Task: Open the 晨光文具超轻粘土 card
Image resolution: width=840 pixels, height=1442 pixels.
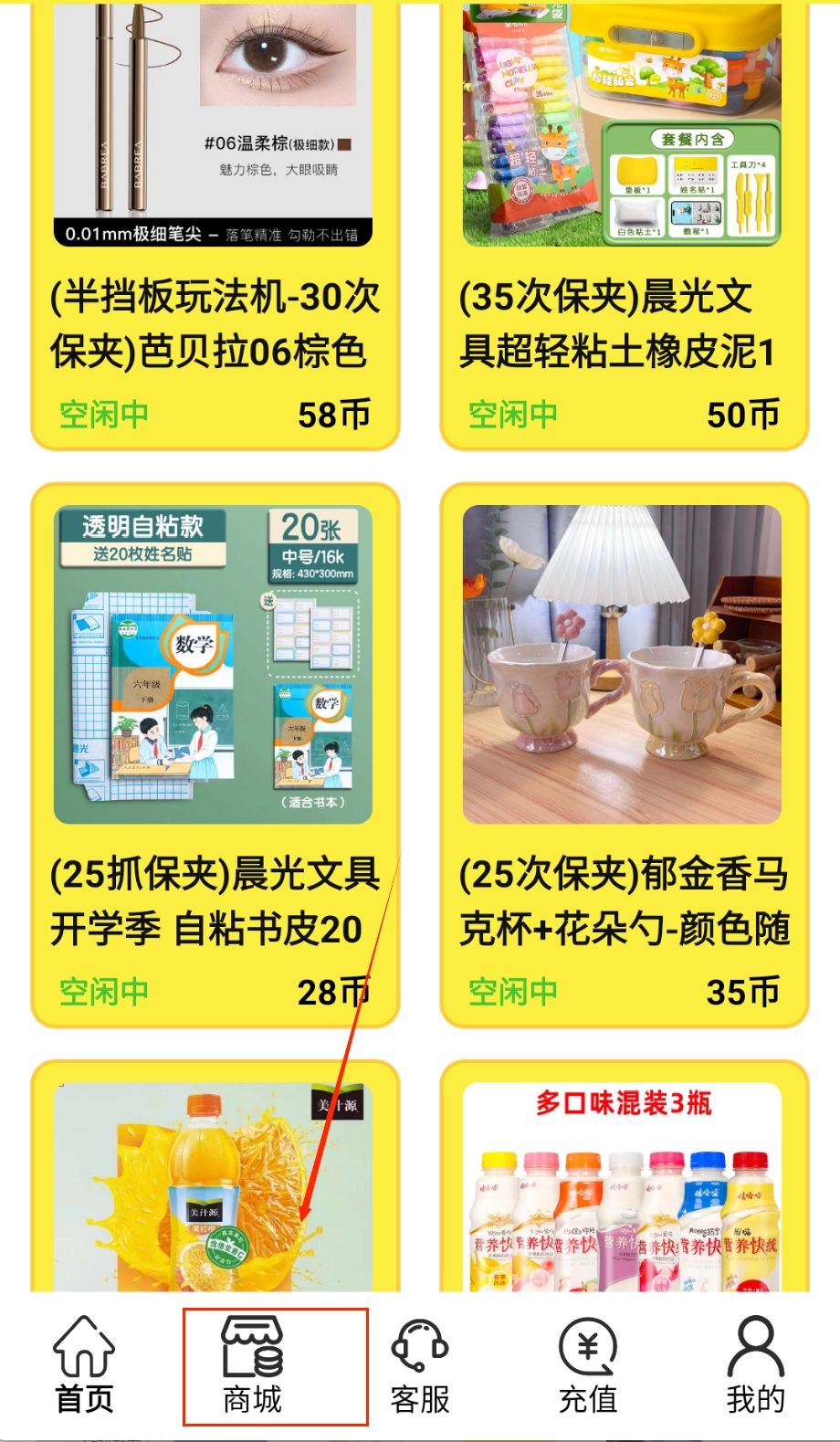Action: tap(624, 228)
